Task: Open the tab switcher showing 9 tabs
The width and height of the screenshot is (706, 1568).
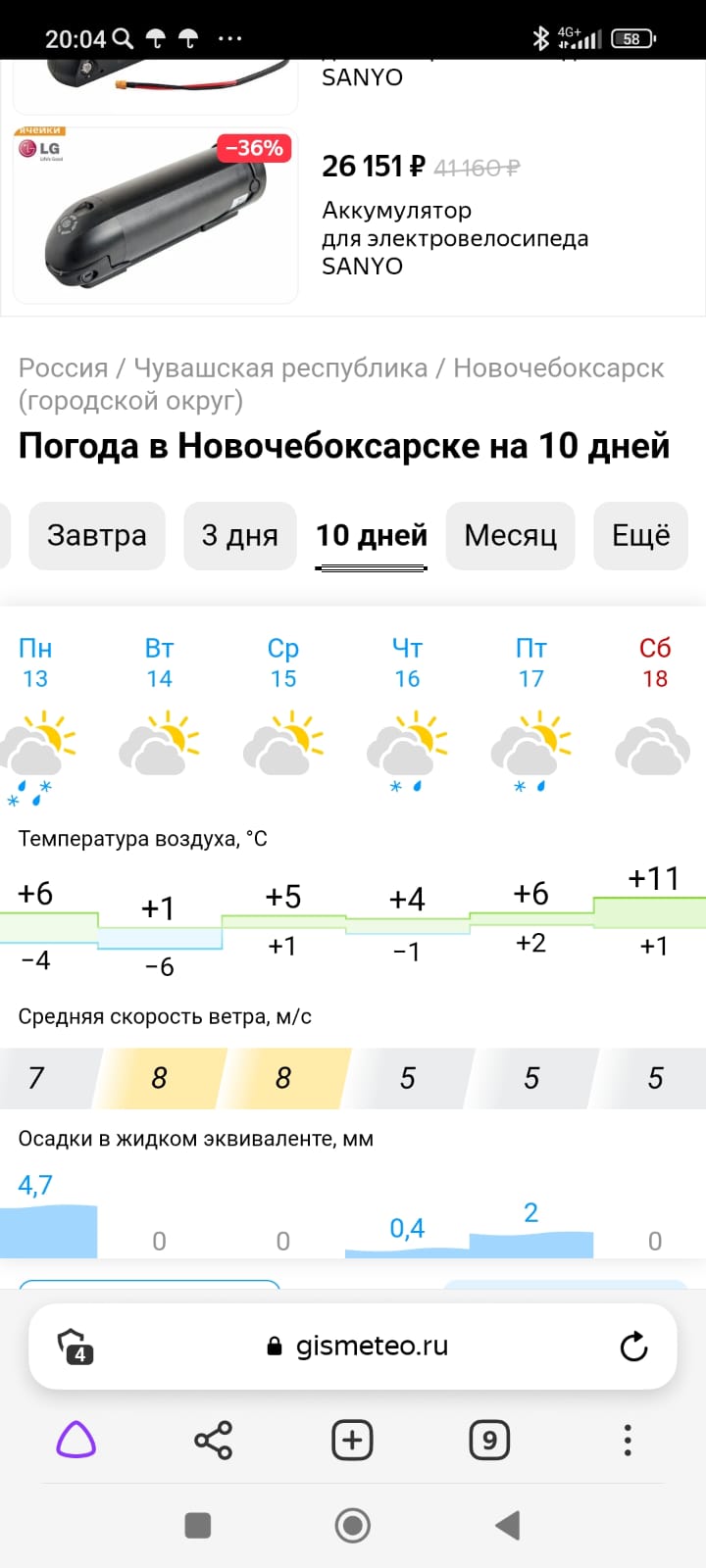Action: point(489,1440)
